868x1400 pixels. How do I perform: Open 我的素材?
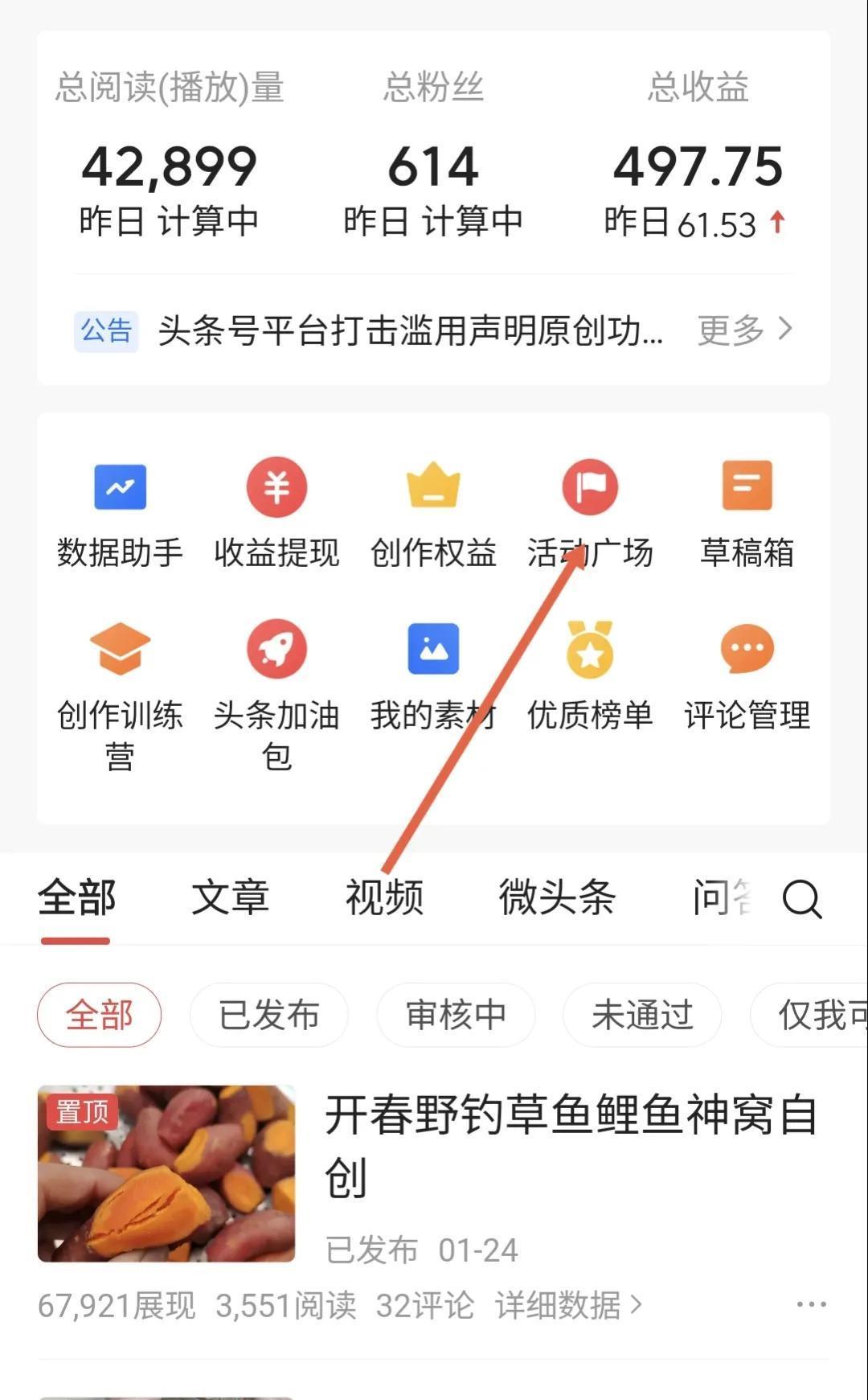[433, 676]
